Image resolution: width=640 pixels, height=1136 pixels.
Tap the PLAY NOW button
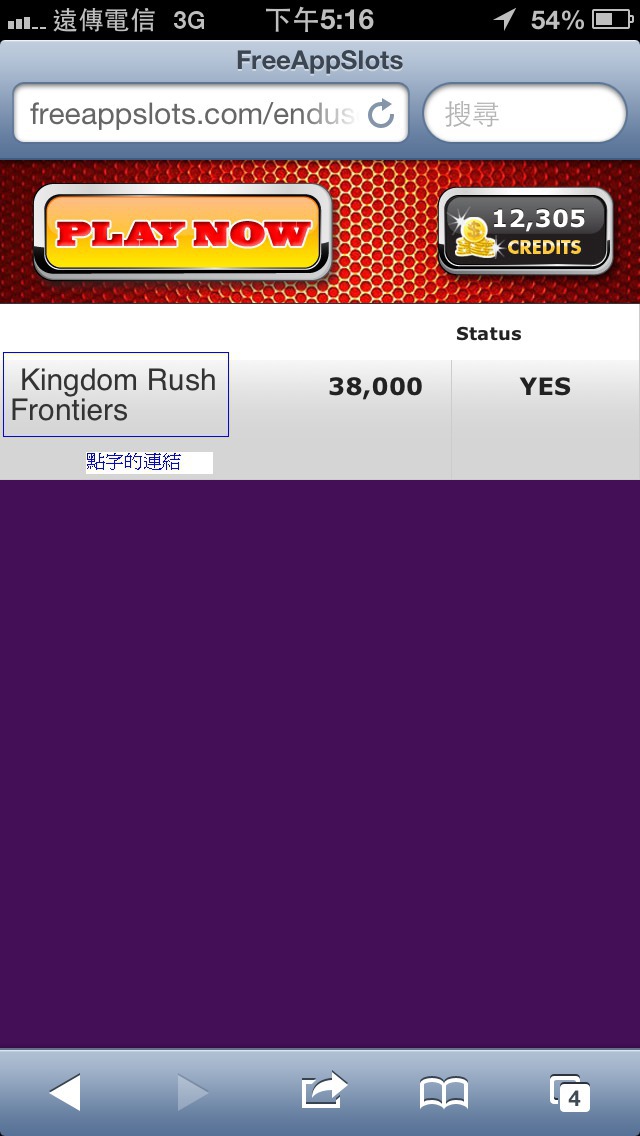[x=183, y=234]
